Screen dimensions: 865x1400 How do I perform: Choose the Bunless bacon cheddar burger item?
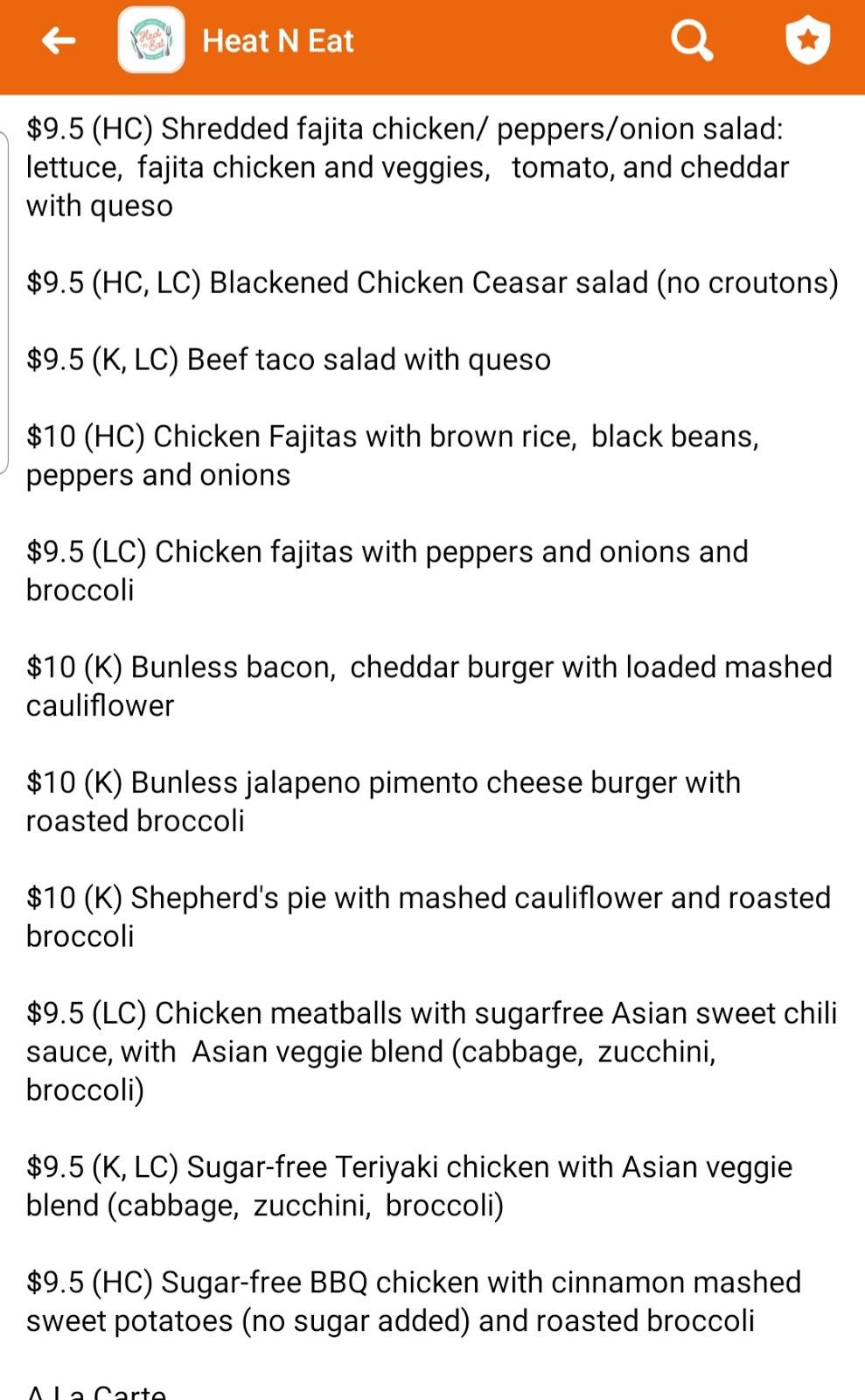[429, 685]
